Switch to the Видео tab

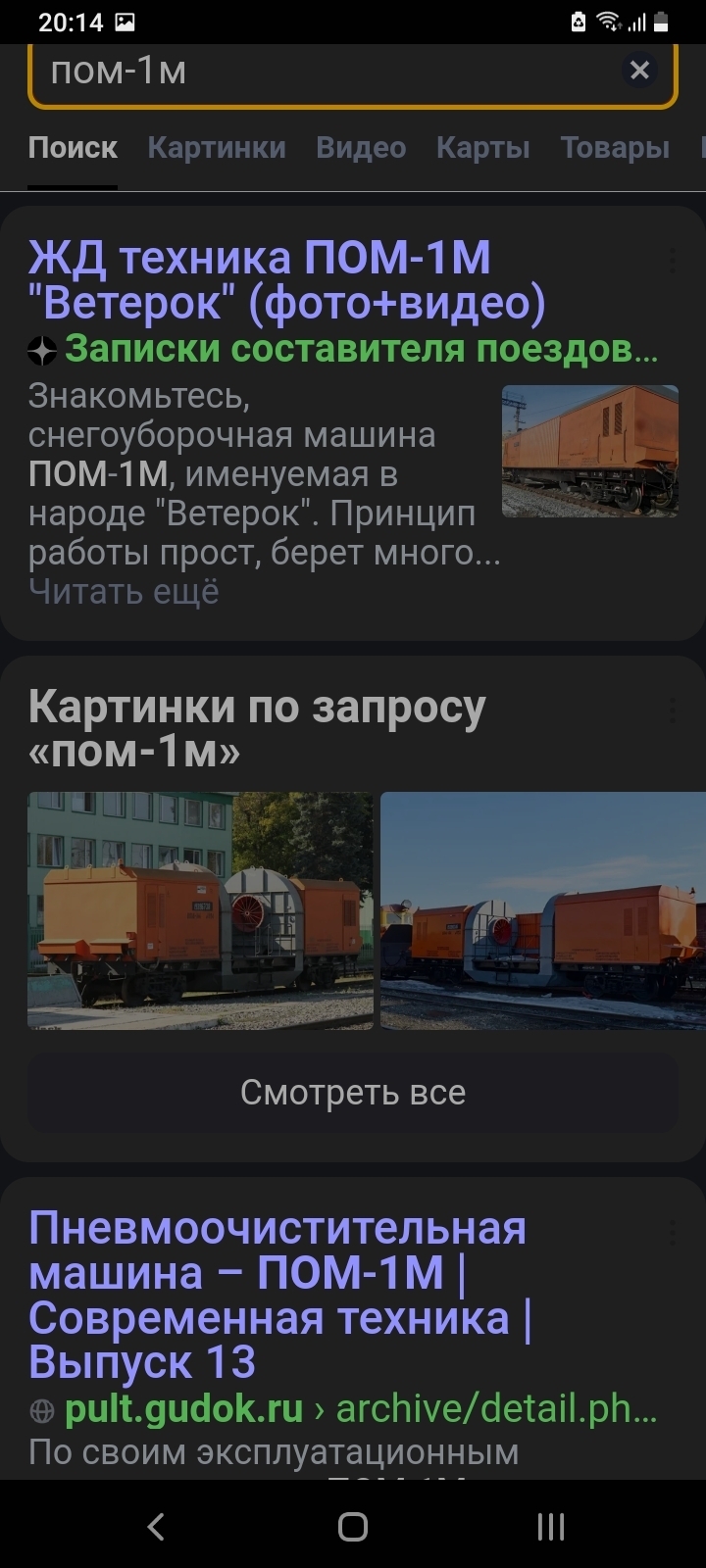[x=361, y=148]
